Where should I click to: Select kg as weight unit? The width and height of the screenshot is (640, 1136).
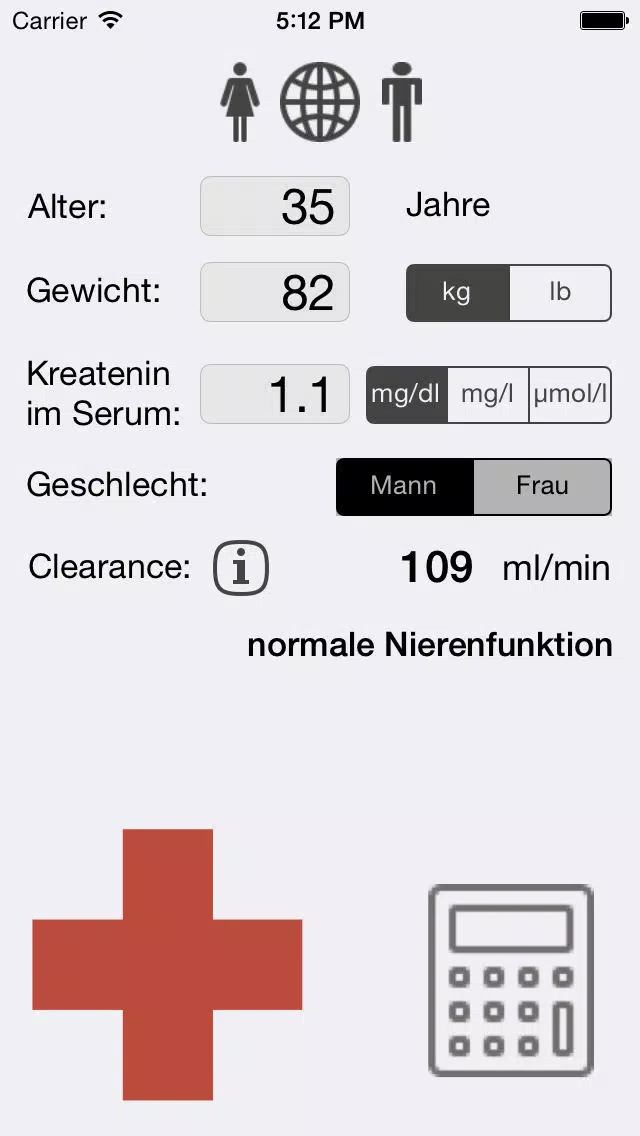(x=457, y=293)
